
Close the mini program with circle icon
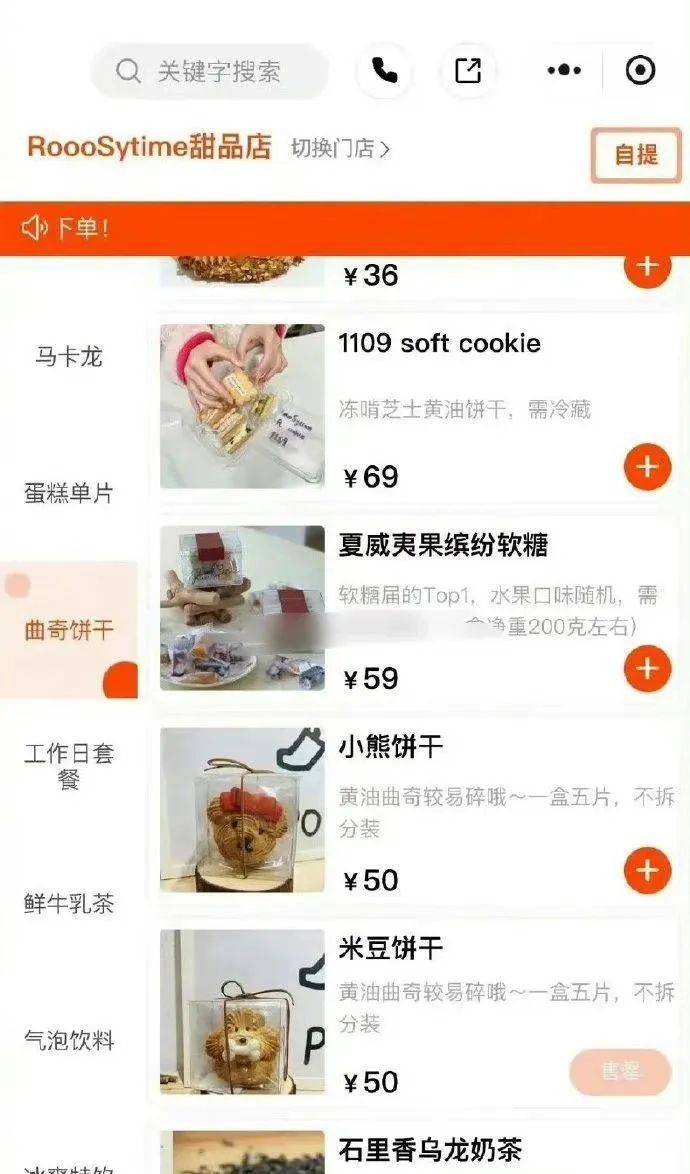click(640, 70)
